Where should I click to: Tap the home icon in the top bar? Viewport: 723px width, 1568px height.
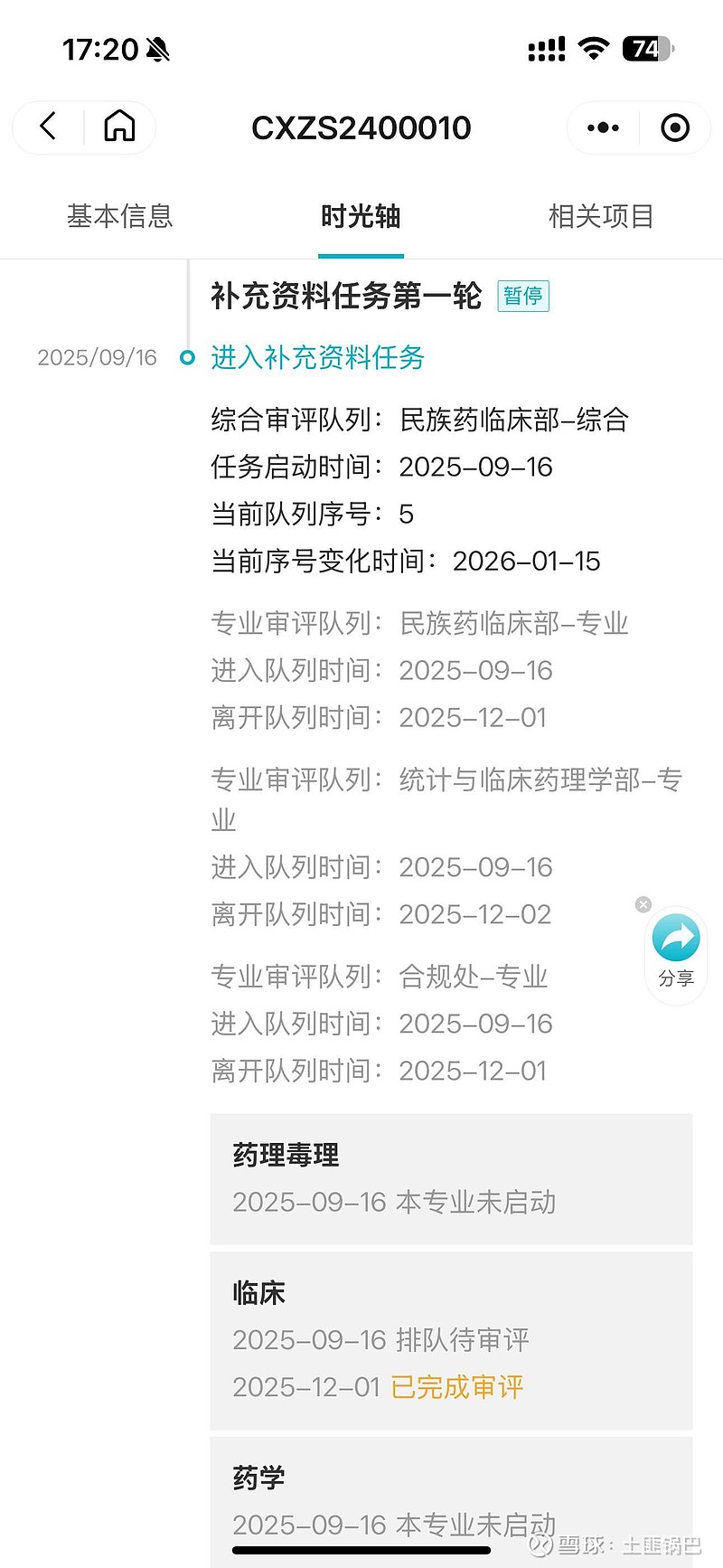coord(120,127)
